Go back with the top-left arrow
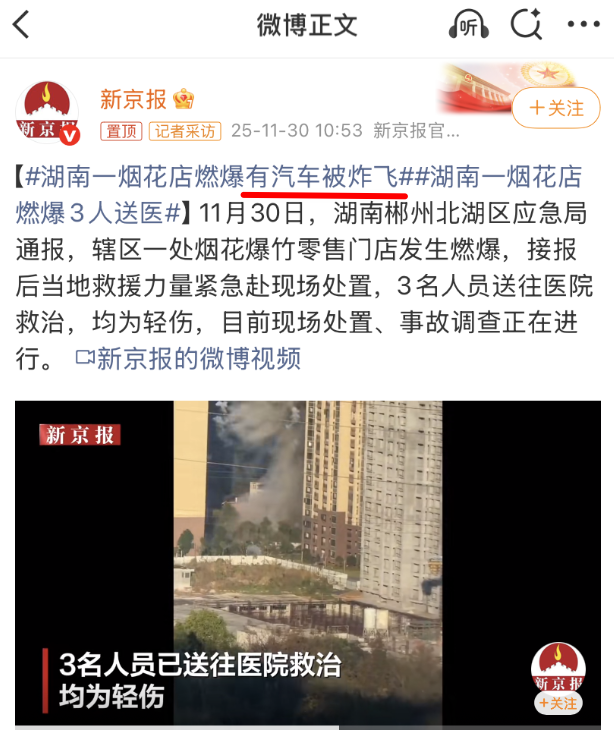 22,24
